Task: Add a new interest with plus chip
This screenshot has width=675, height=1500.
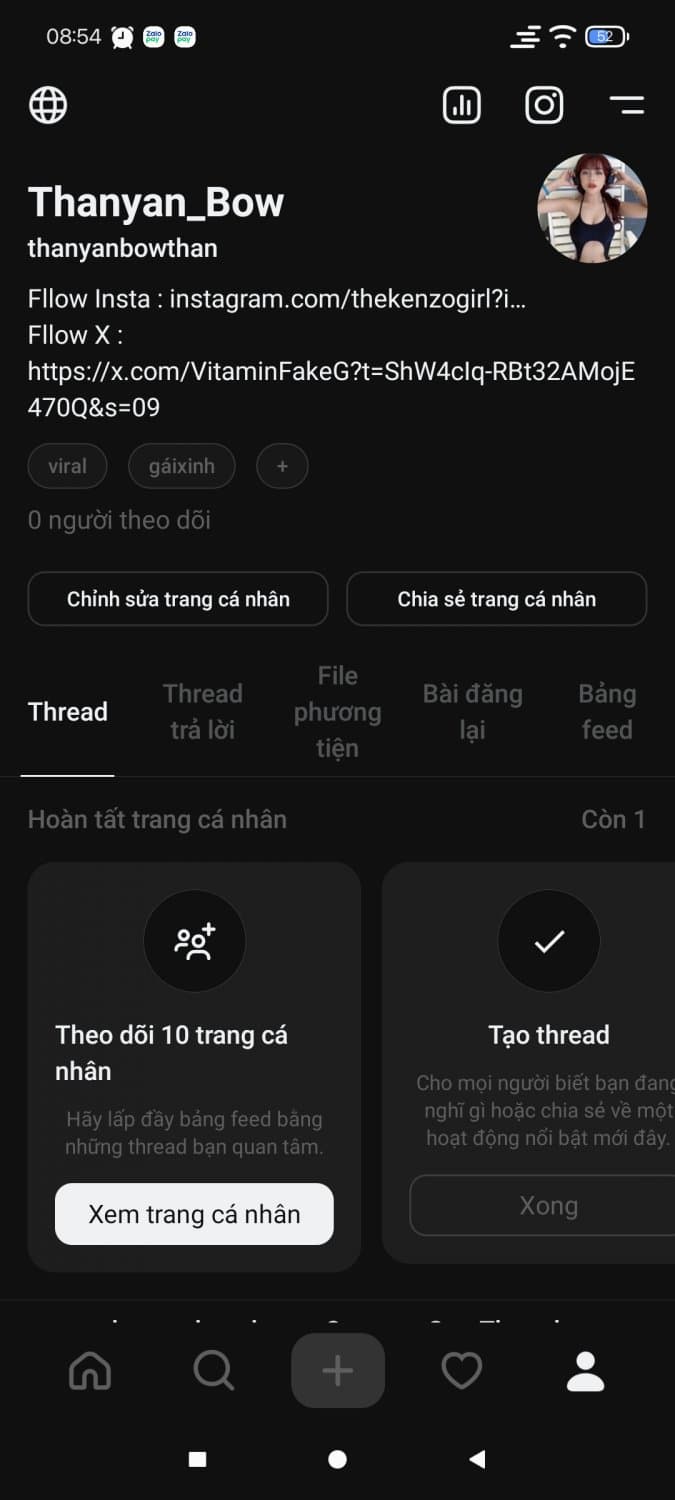Action: click(282, 466)
